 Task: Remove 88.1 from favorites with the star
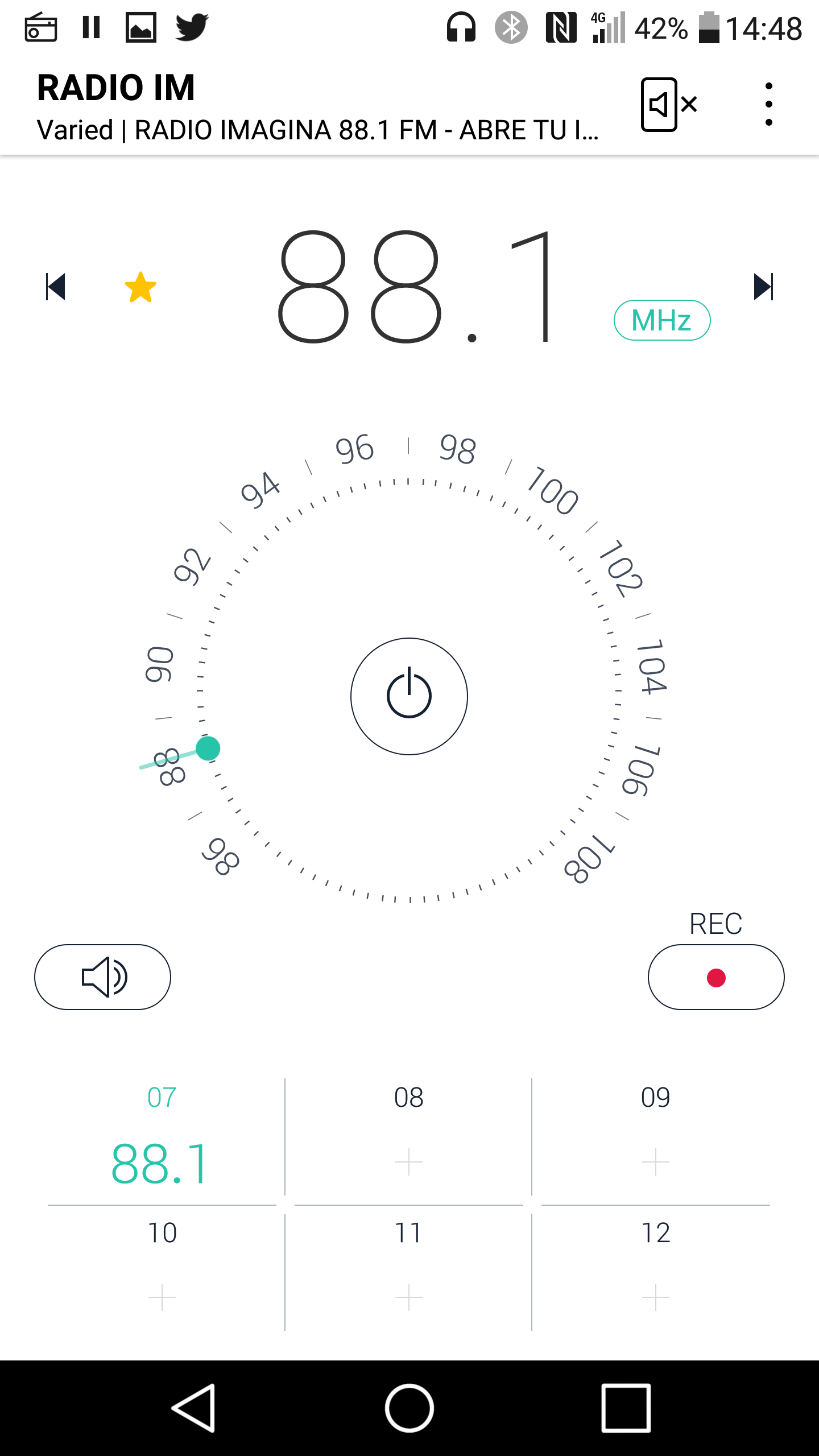pos(140,287)
